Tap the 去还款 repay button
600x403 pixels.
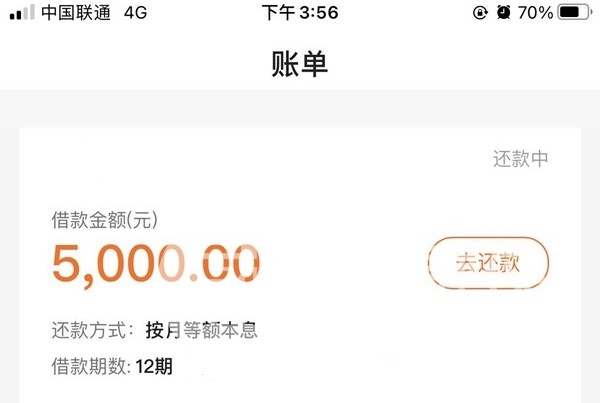coord(488,264)
